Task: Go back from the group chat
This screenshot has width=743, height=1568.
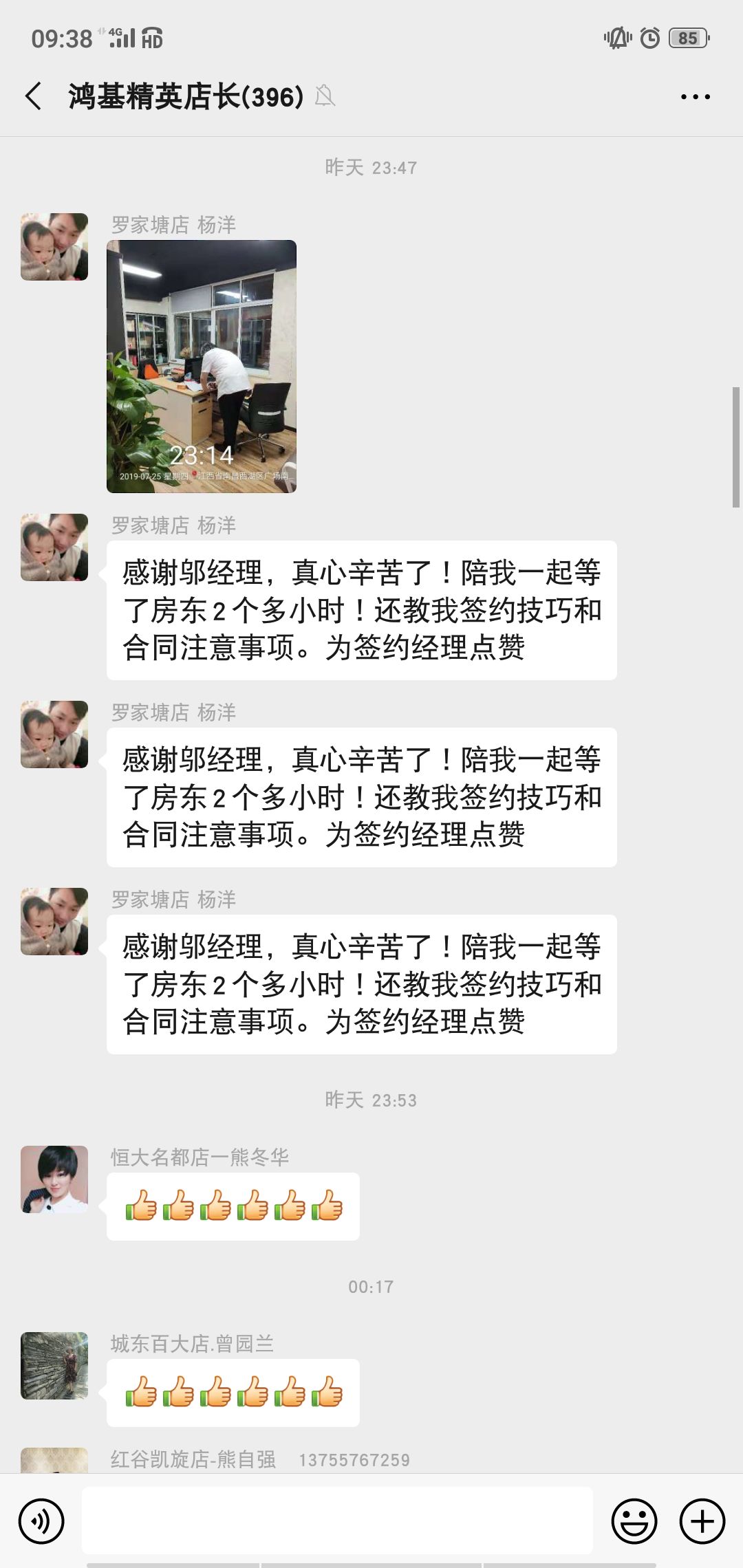Action: (x=33, y=96)
